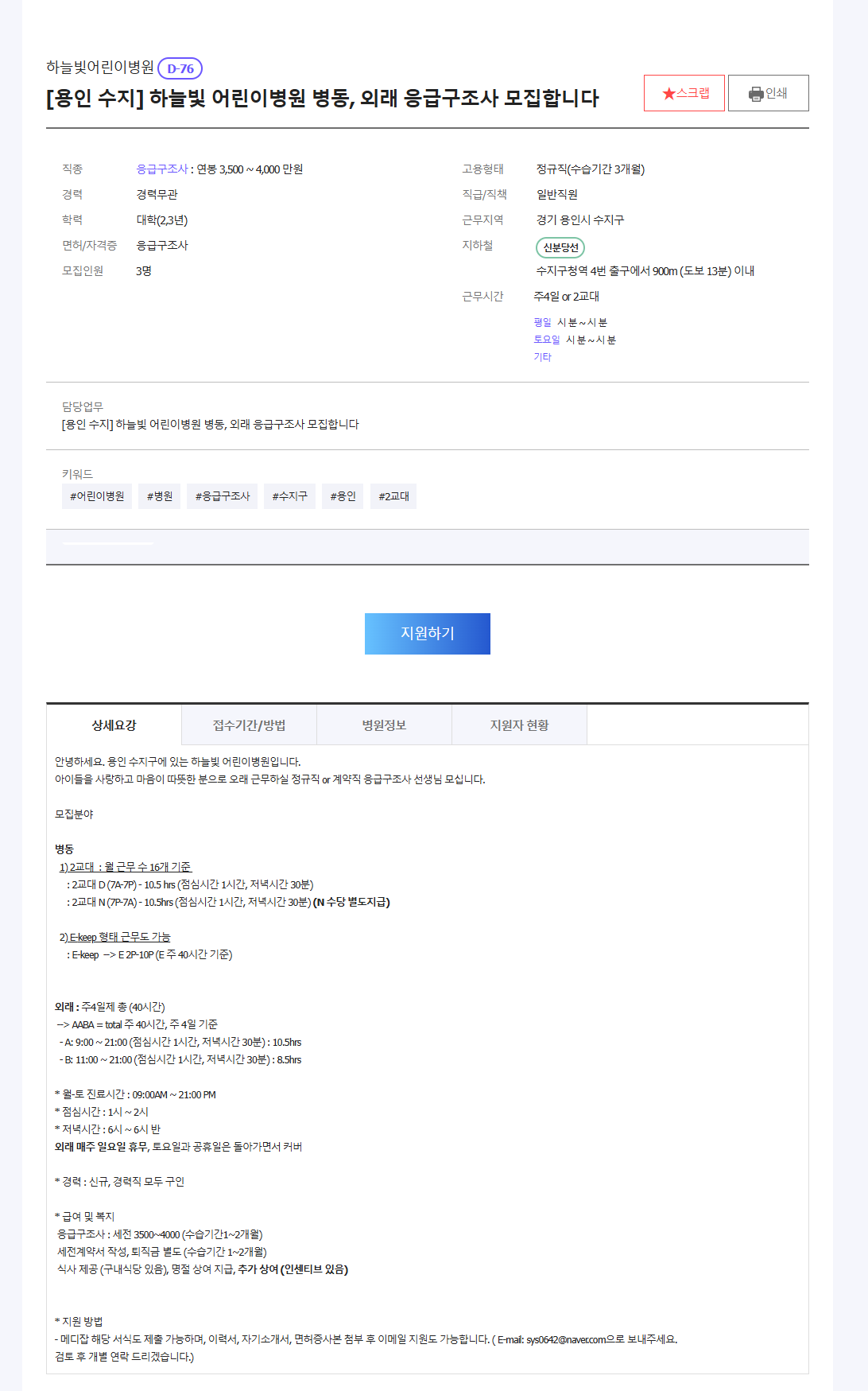
Task: Open the 병원정보 tab
Action: coord(384,725)
